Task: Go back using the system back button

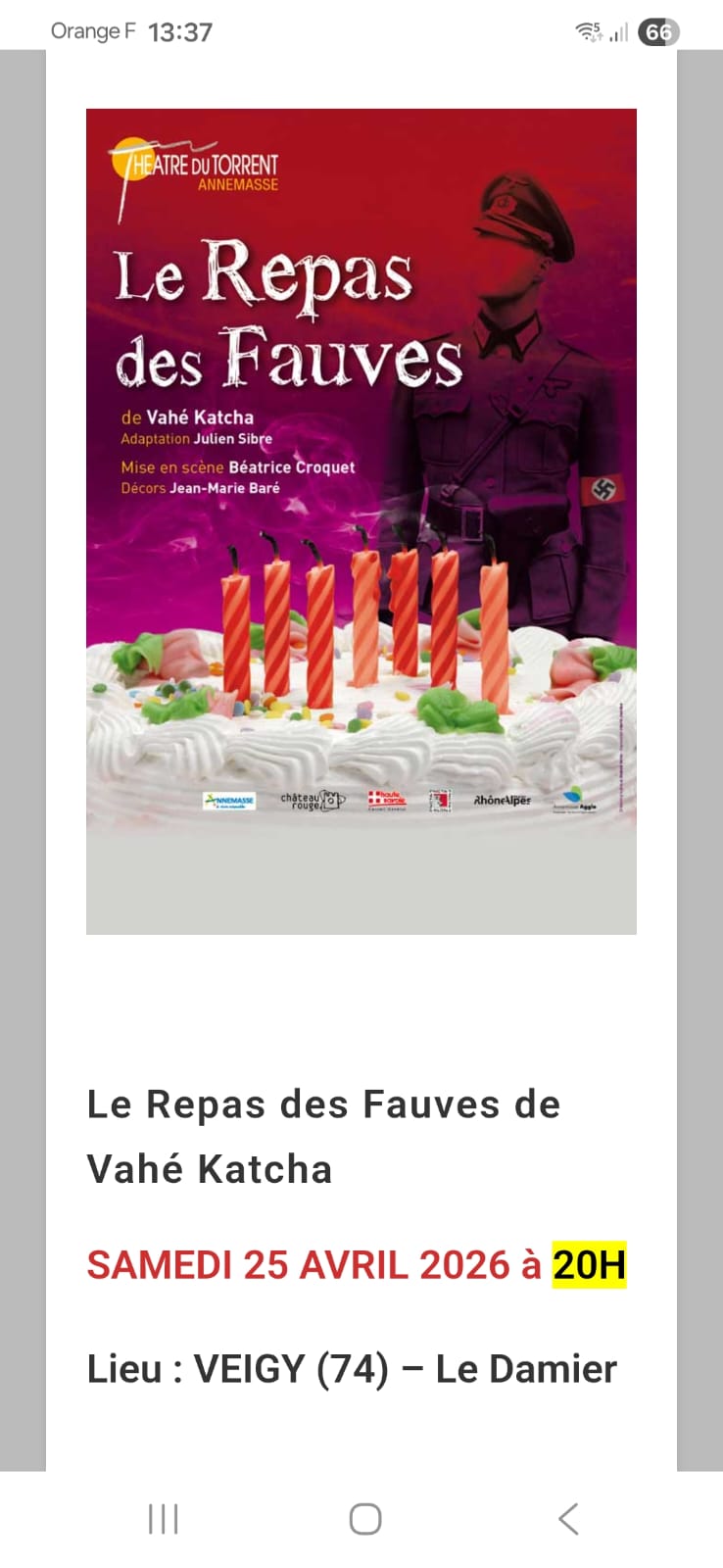Action: pos(568,1519)
